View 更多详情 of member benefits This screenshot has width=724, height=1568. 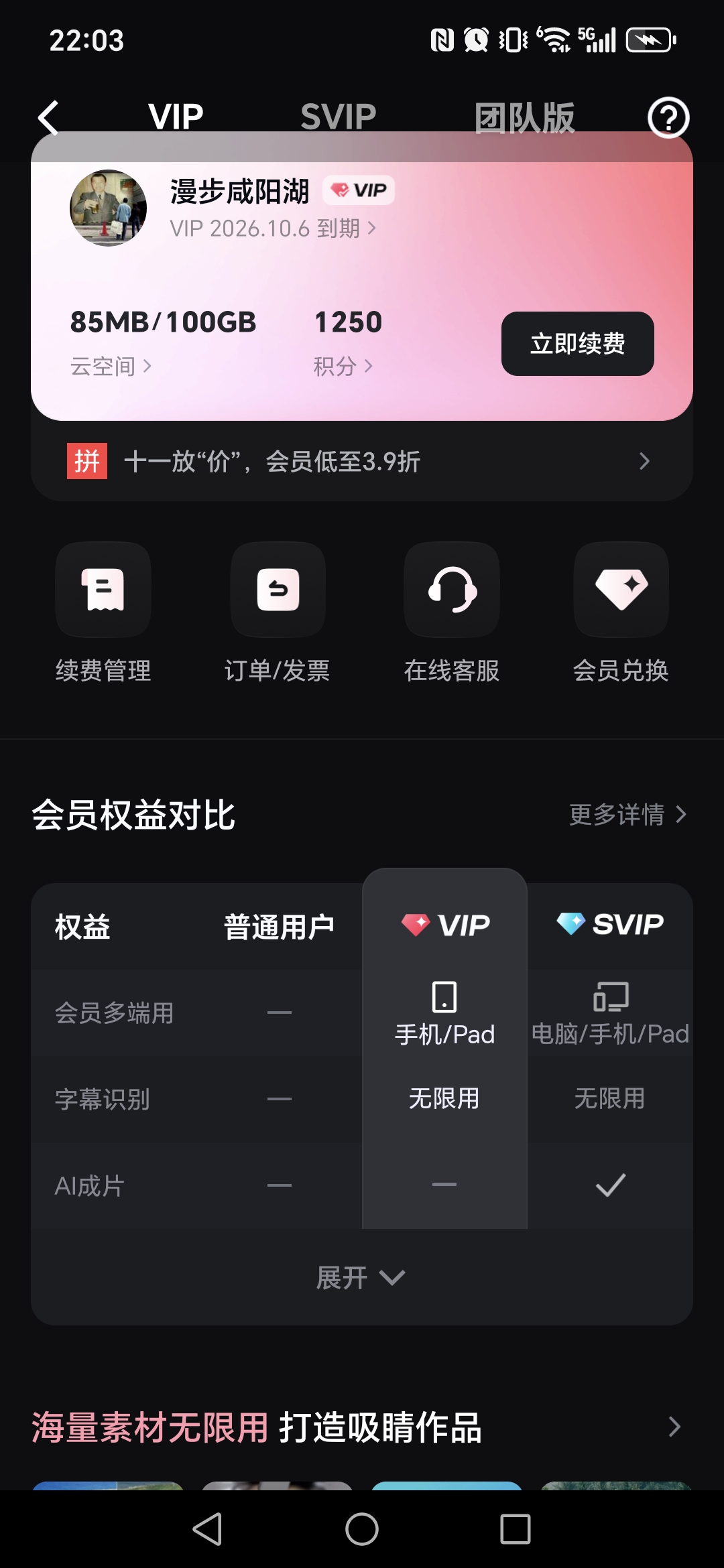tap(627, 815)
